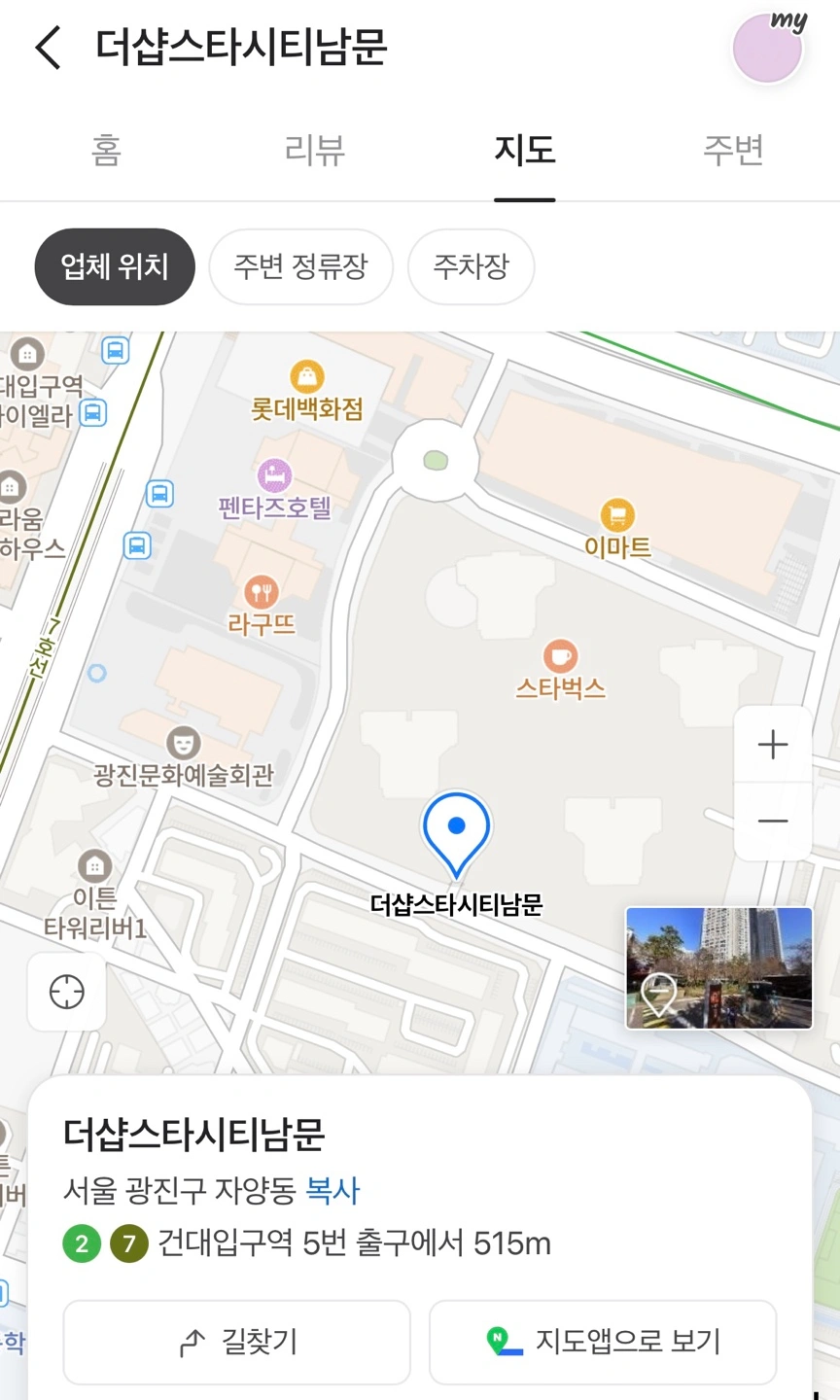
Task: Zoom out on the map
Action: pos(773,822)
